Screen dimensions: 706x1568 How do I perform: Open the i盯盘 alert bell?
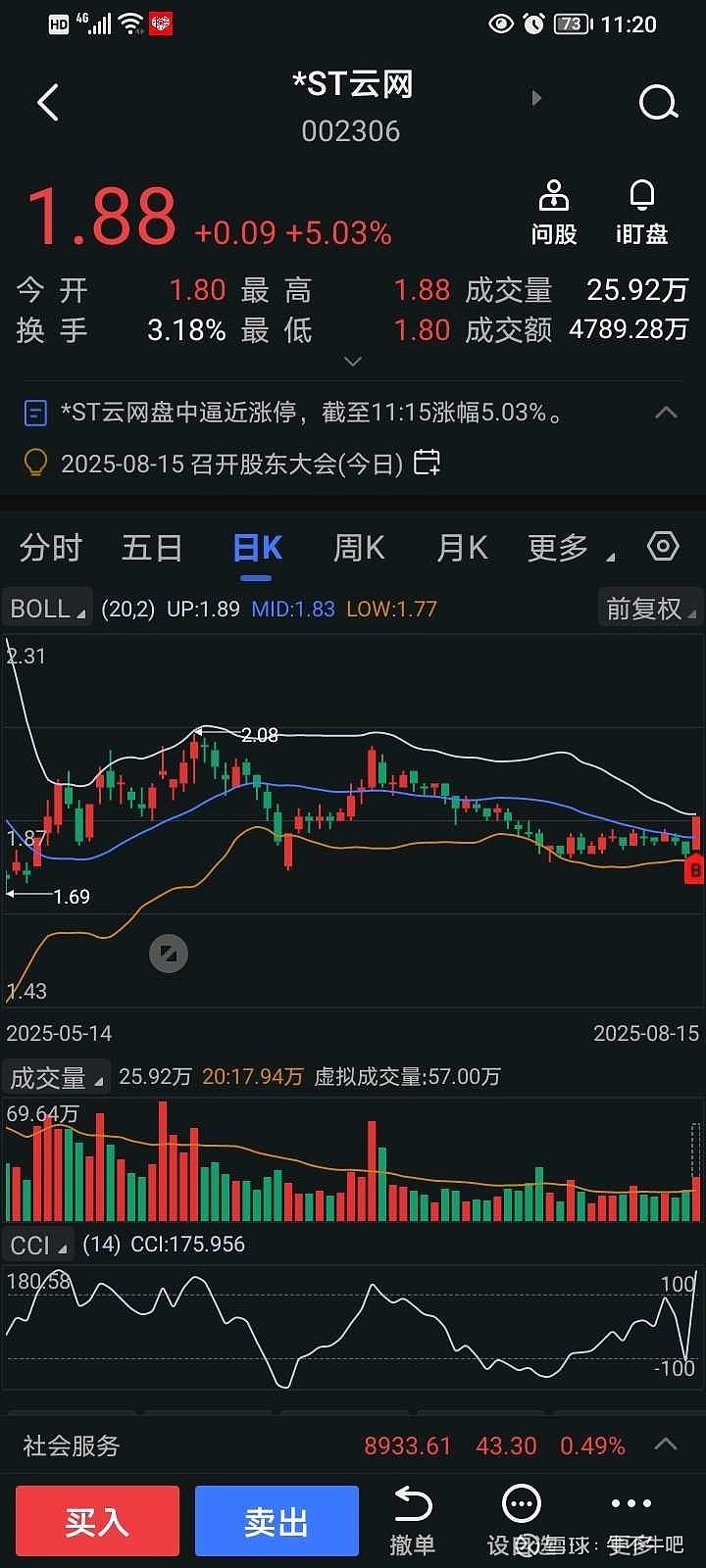[642, 213]
